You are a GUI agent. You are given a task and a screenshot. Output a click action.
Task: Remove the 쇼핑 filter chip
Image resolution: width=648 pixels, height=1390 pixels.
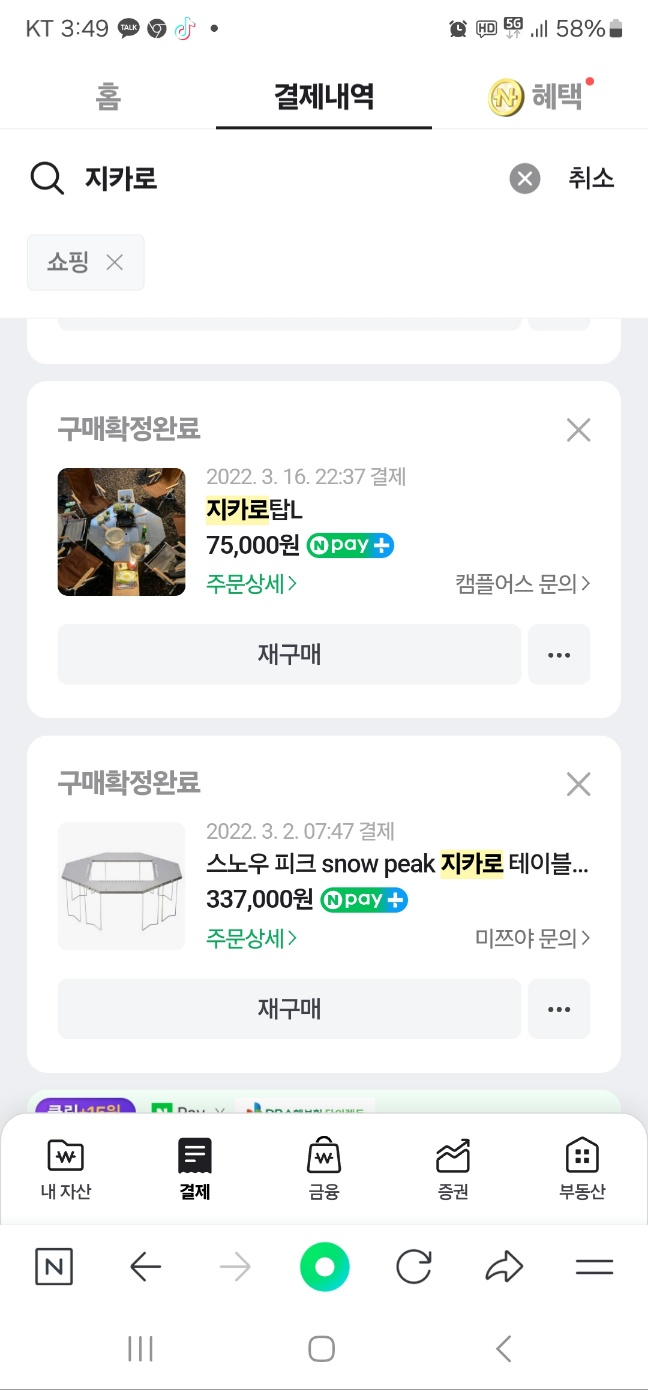(x=115, y=263)
